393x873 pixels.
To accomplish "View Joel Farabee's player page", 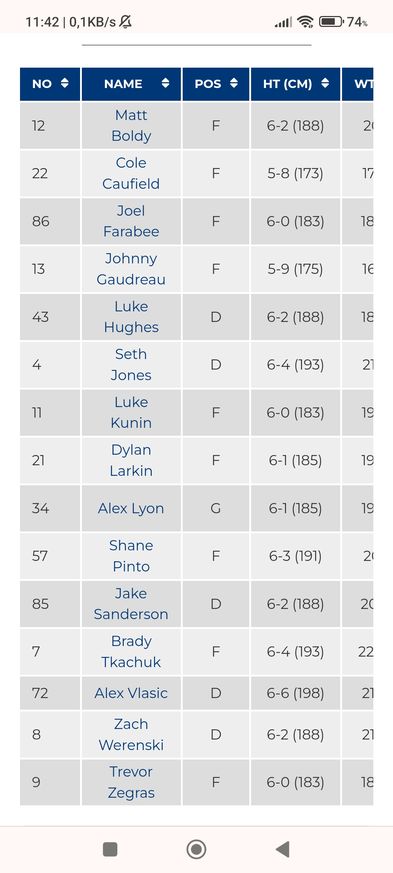I will pos(131,221).
